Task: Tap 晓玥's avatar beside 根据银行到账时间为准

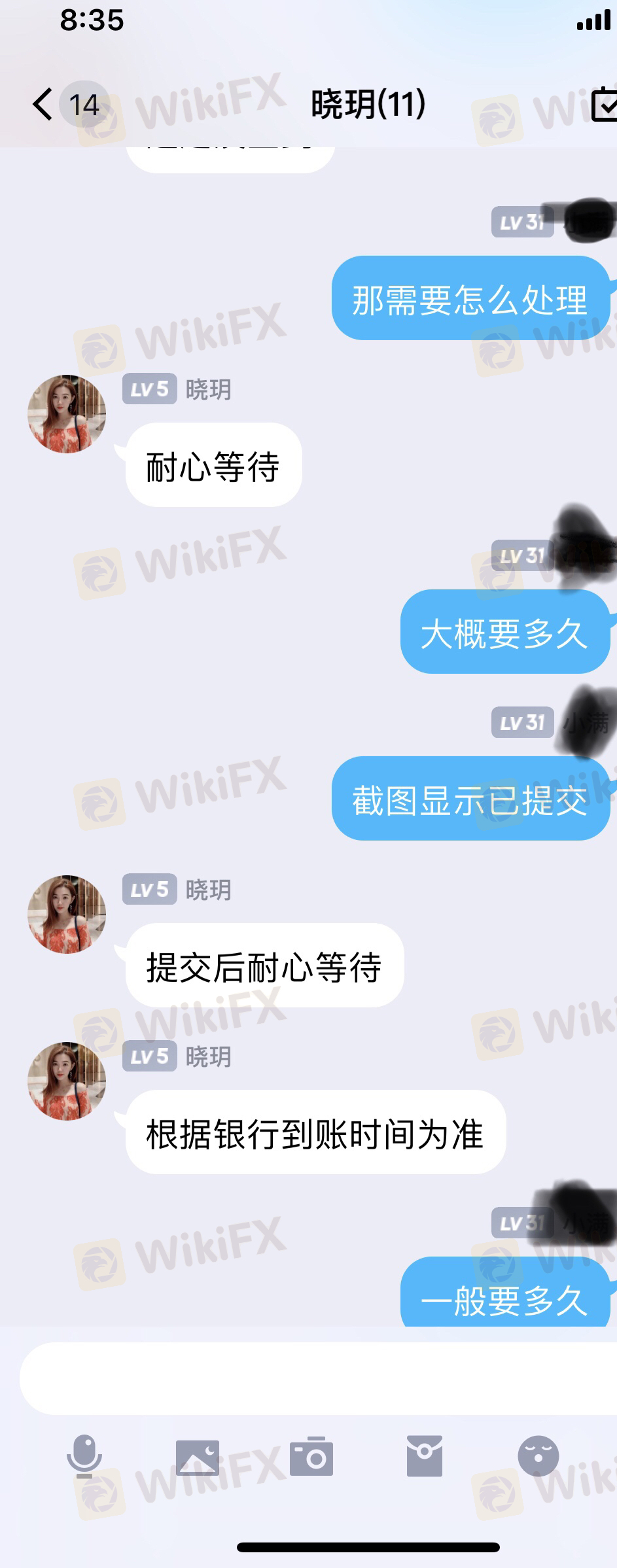Action: point(67,1081)
